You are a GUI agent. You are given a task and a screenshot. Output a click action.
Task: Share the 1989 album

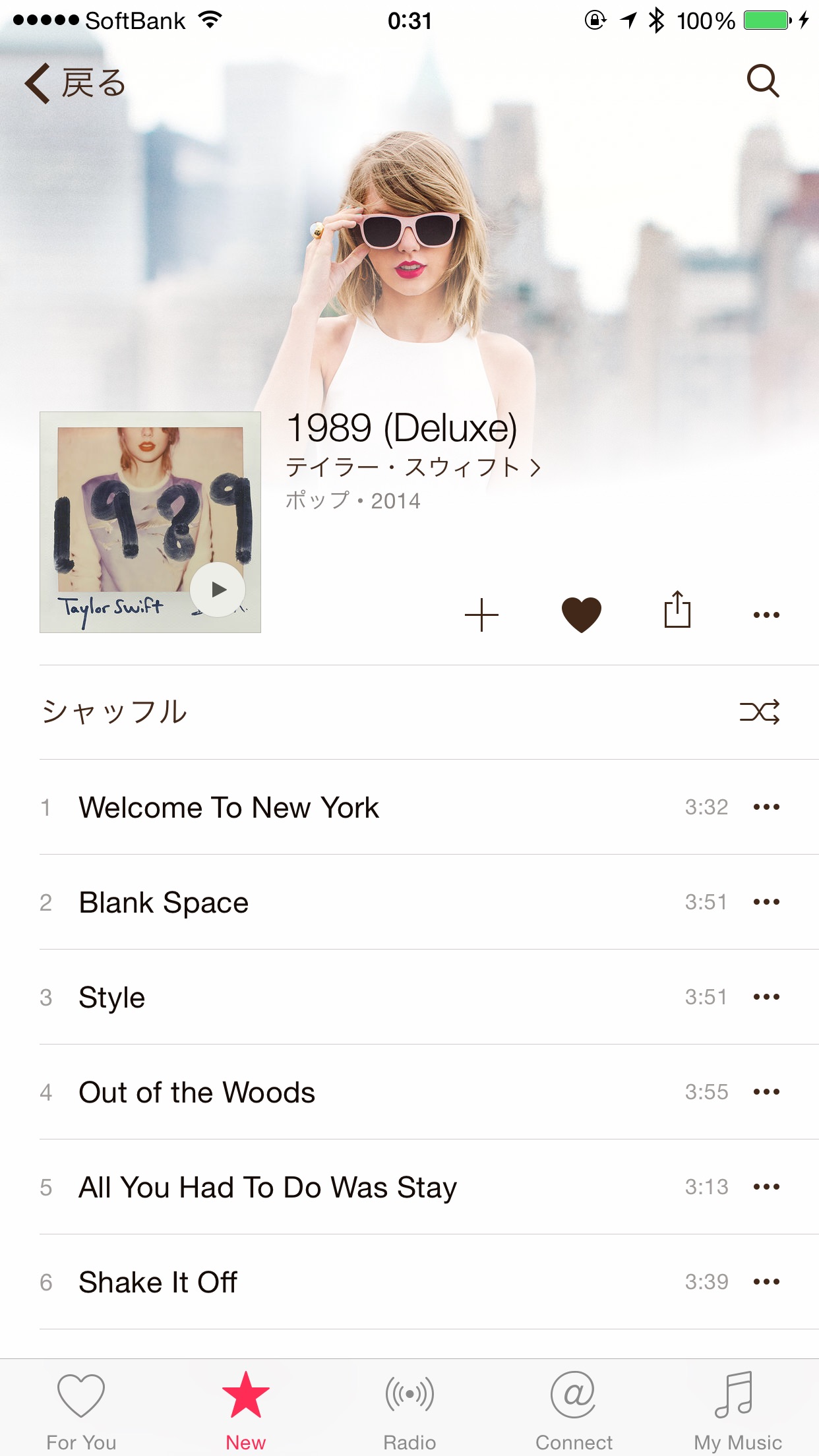click(677, 609)
